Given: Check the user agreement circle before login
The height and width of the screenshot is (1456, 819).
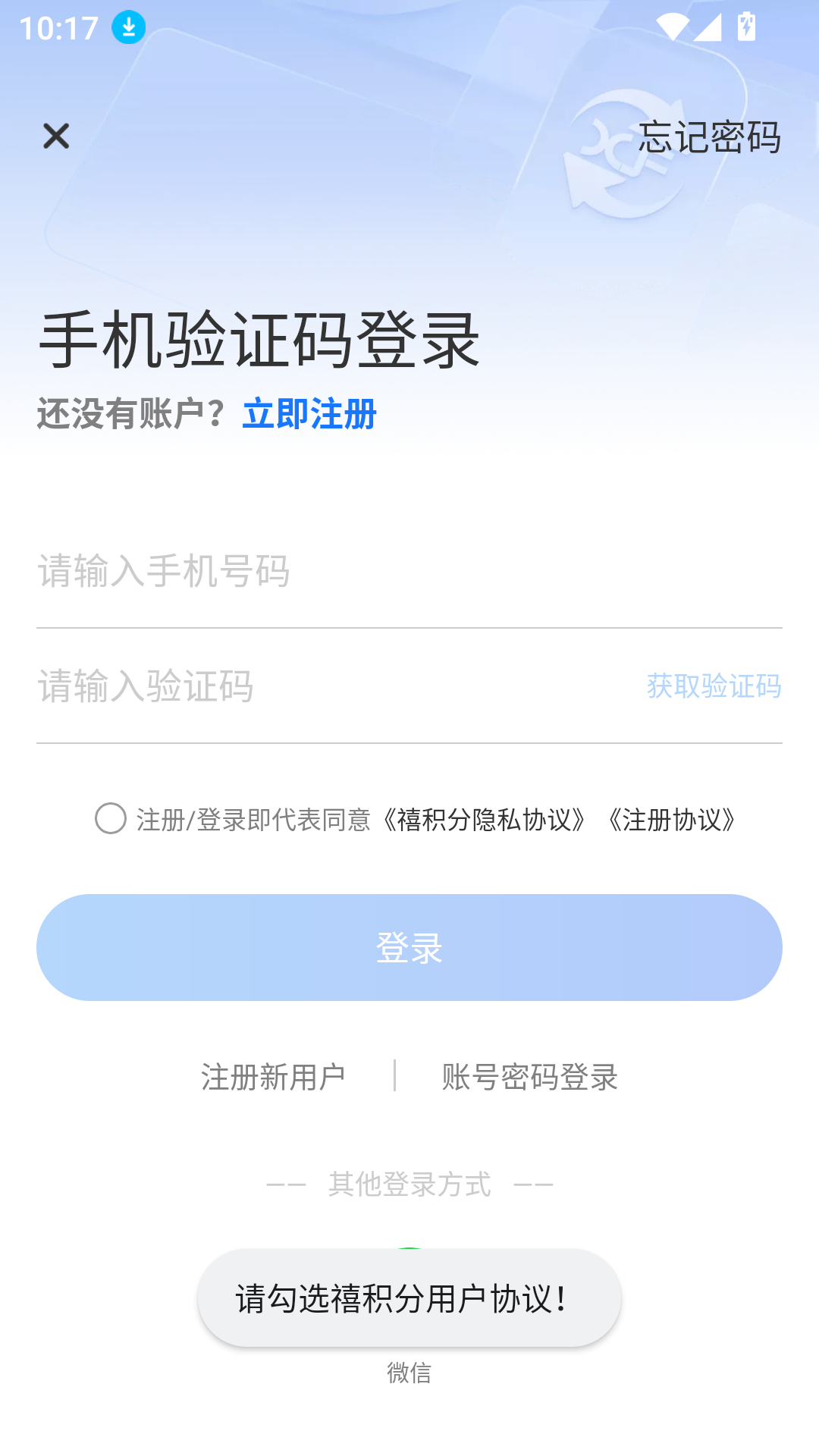Looking at the screenshot, I should (110, 819).
